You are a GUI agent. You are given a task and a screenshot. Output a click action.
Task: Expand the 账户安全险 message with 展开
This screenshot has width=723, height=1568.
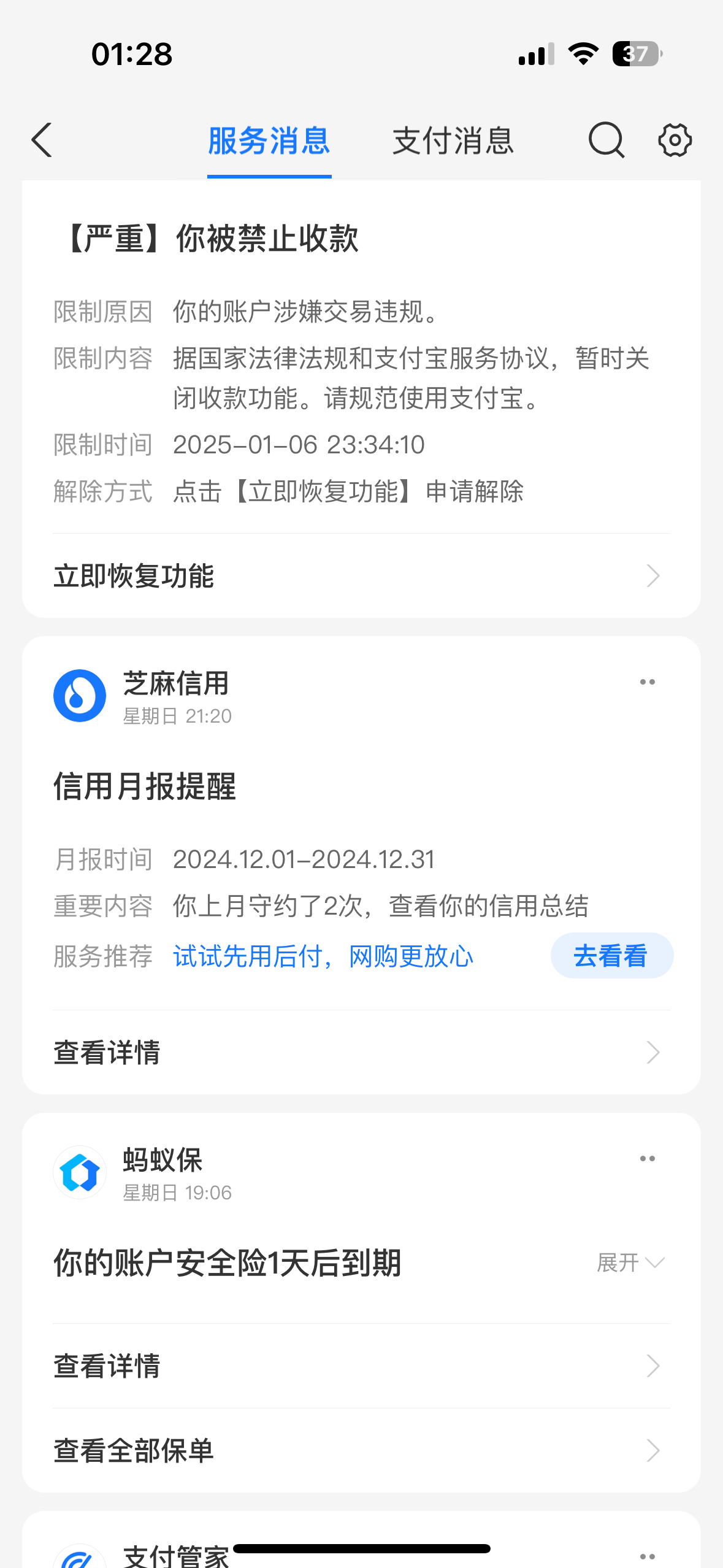(631, 1263)
